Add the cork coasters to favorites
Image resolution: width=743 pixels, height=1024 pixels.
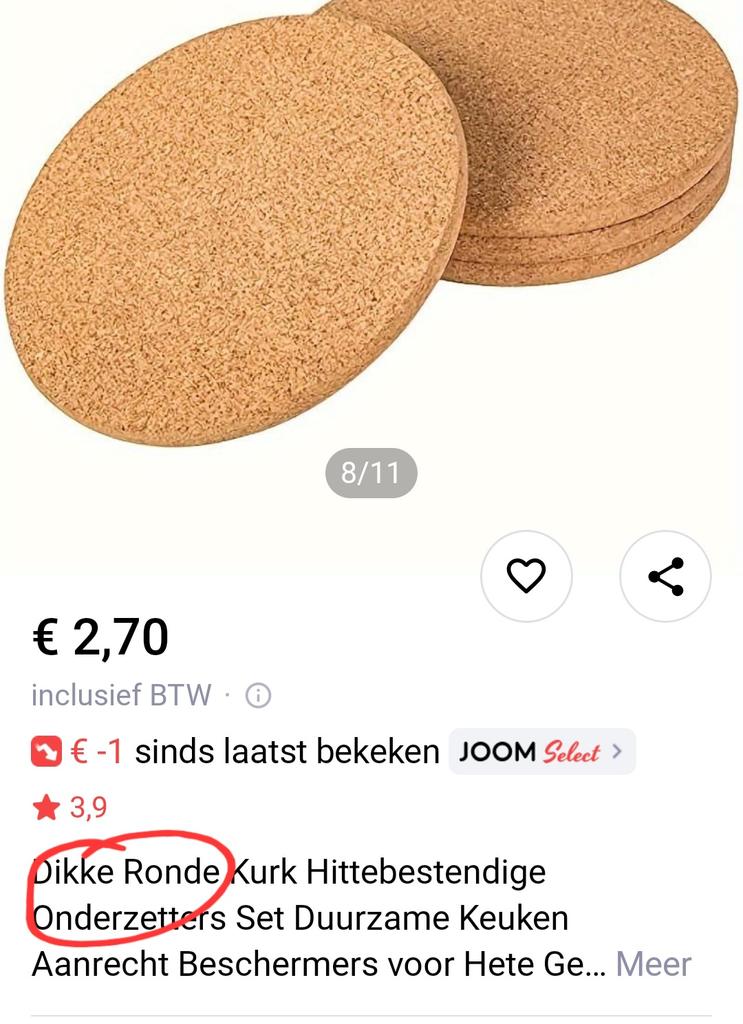[526, 576]
